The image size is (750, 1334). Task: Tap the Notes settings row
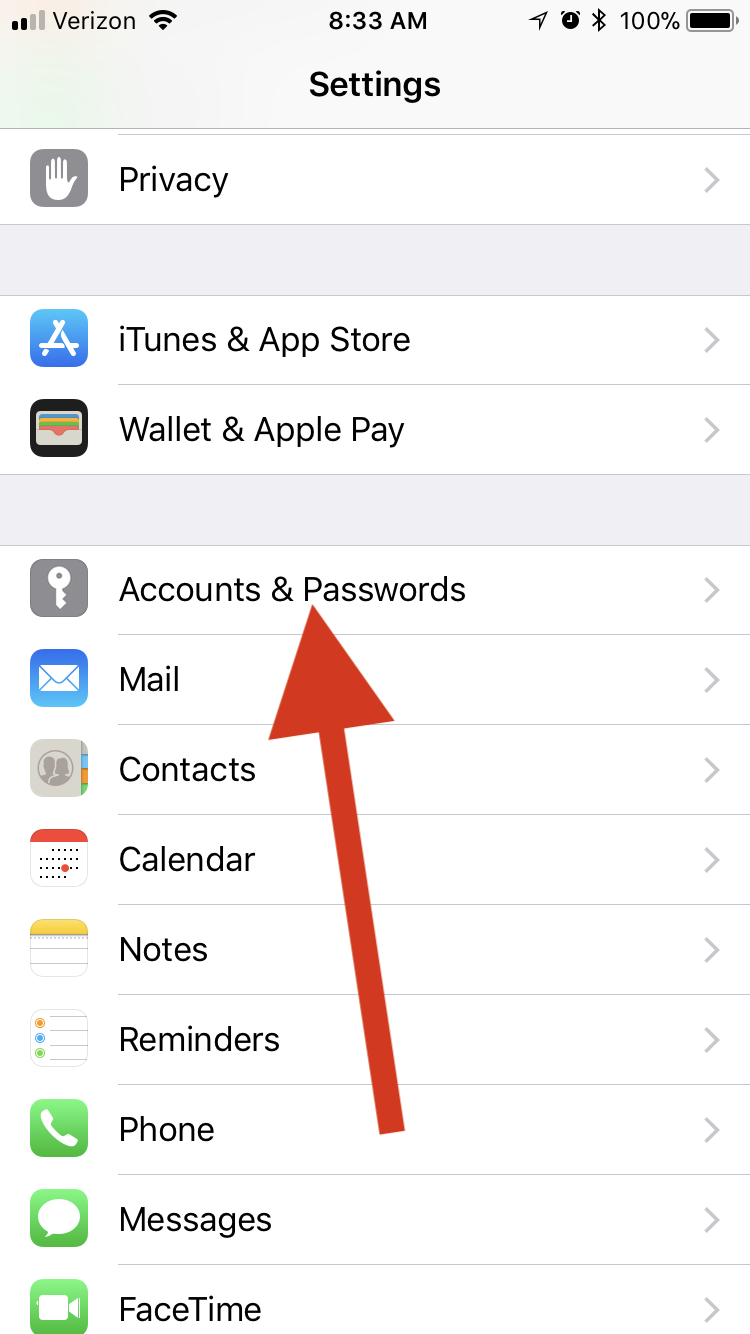pyautogui.click(x=374, y=950)
